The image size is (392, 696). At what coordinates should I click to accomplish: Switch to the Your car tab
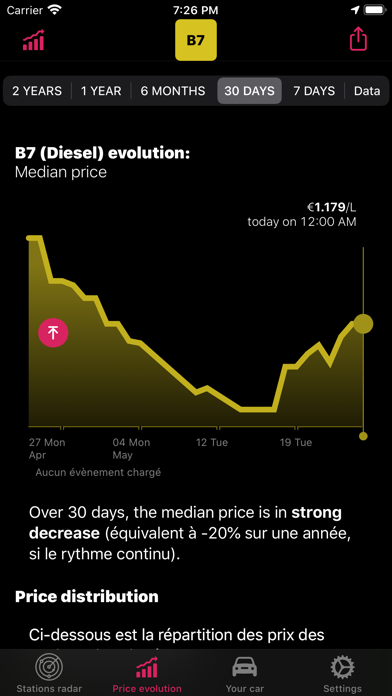click(x=245, y=675)
